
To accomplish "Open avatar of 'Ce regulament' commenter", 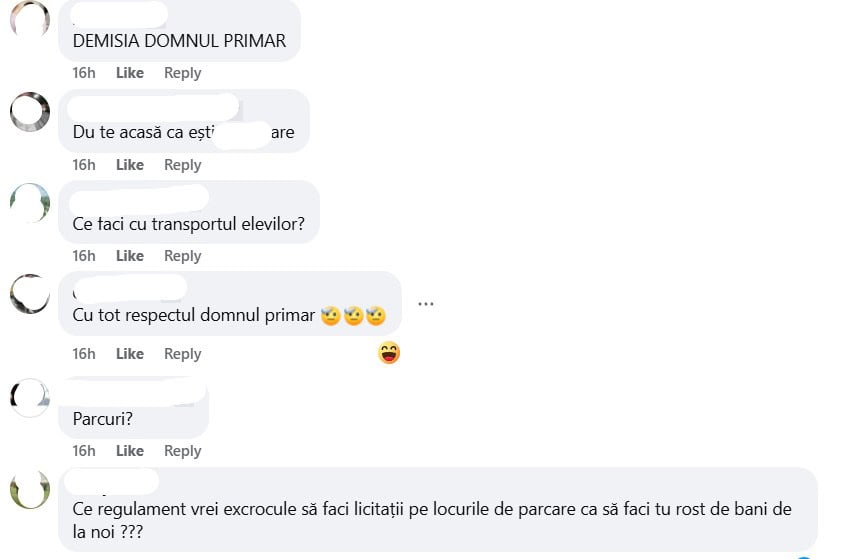I will [x=30, y=488].
